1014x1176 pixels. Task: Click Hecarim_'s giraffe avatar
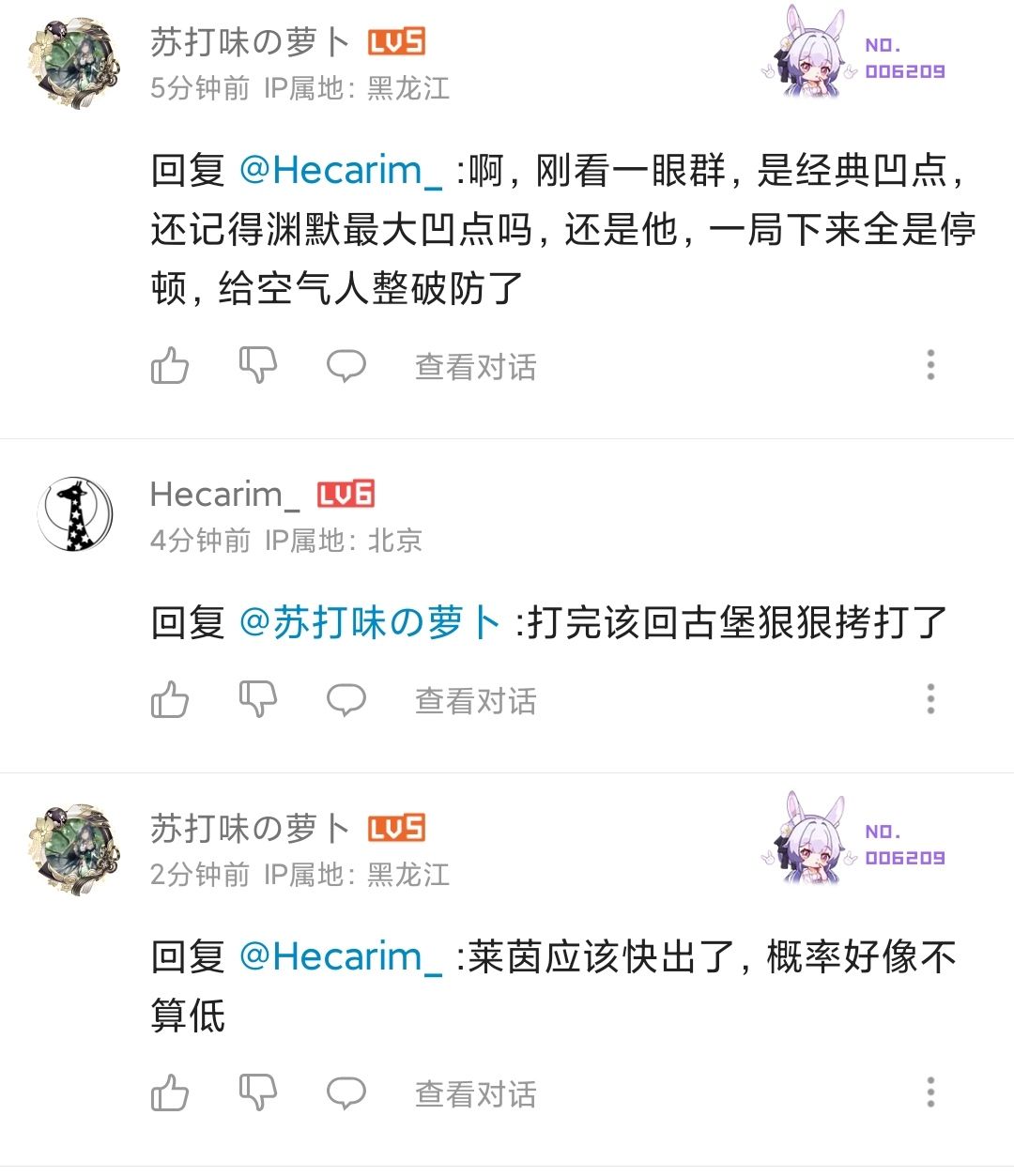pos(75,514)
